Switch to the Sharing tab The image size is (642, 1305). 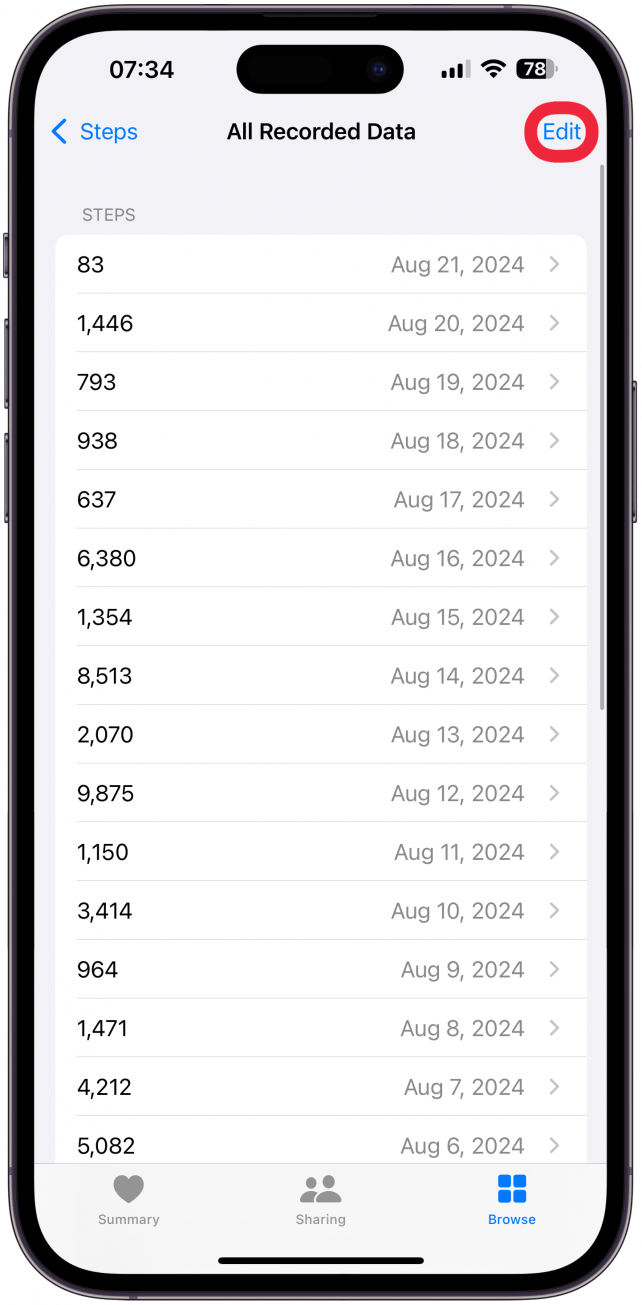pos(320,1200)
